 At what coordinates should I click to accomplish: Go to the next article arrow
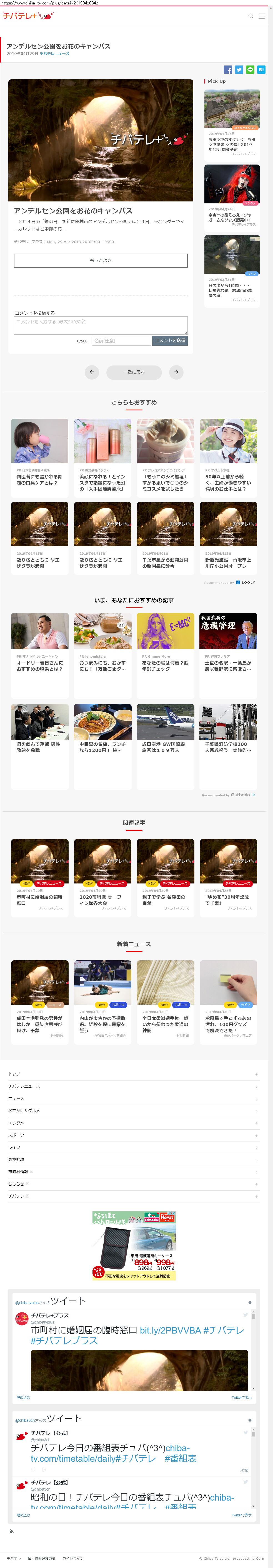(176, 372)
